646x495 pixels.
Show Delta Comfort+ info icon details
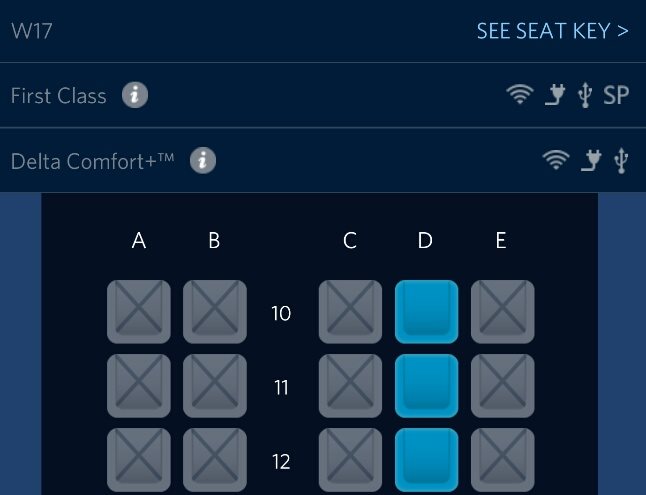tap(203, 160)
